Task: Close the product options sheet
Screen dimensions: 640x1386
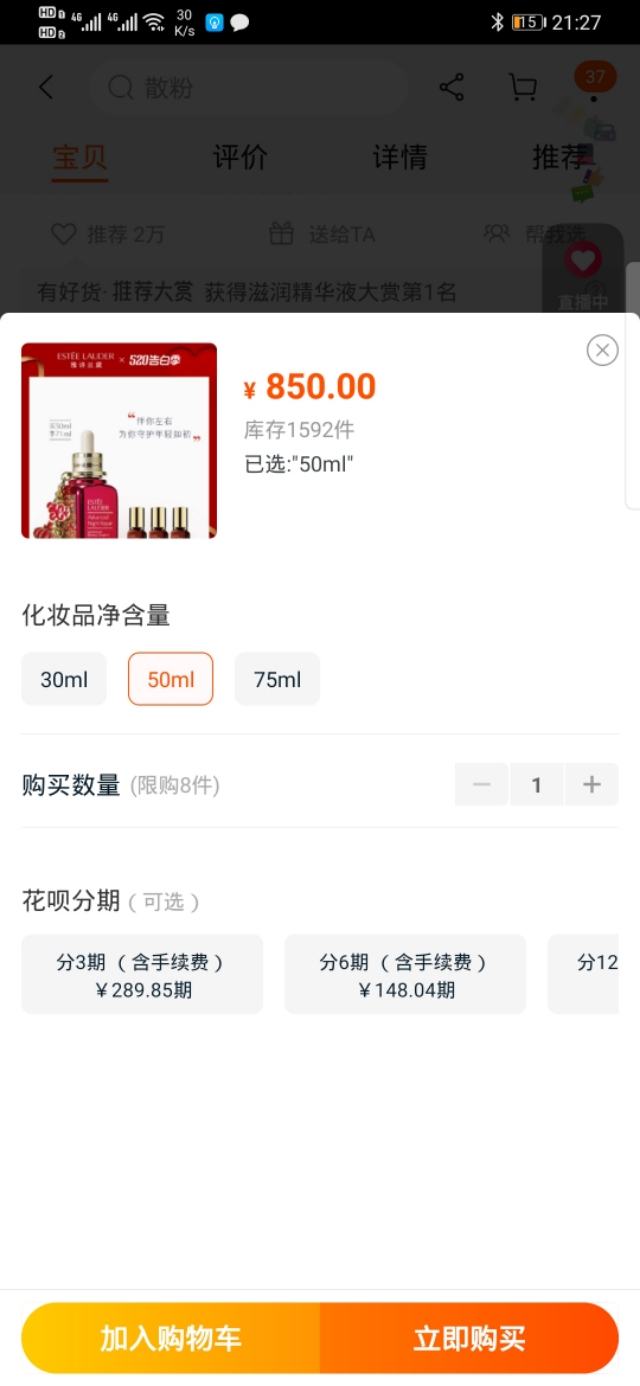Action: (602, 350)
